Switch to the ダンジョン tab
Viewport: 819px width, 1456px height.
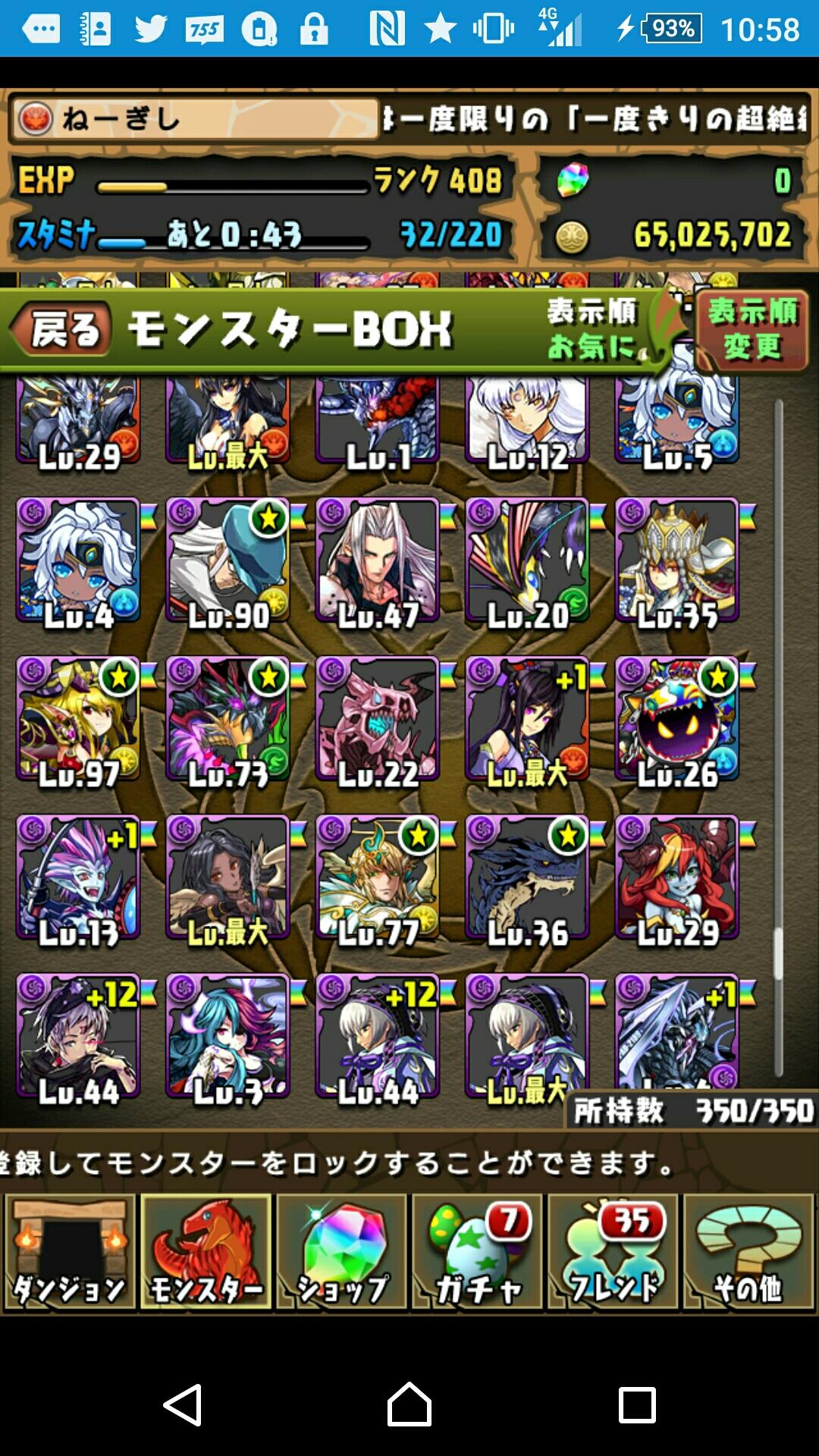pos(70,1252)
